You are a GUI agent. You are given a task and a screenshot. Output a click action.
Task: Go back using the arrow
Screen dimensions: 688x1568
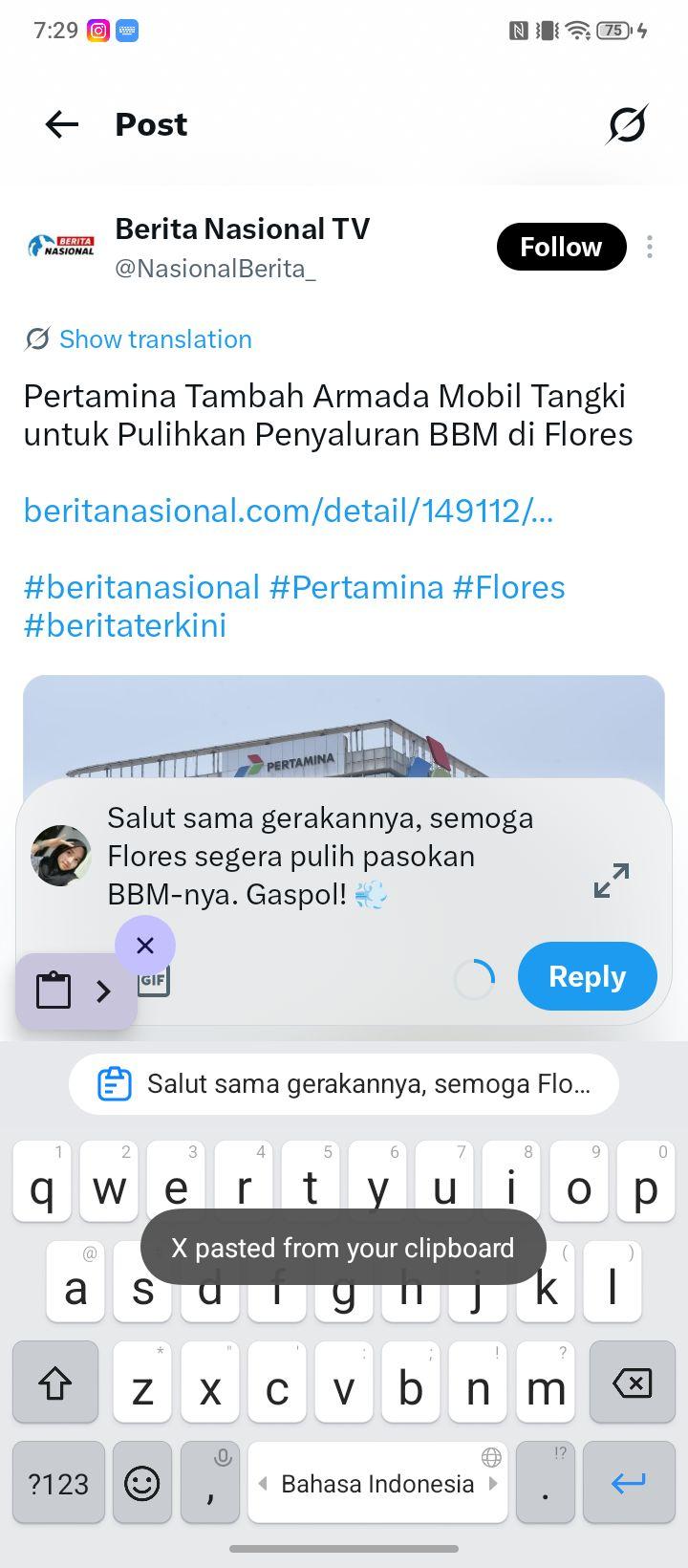[62, 124]
